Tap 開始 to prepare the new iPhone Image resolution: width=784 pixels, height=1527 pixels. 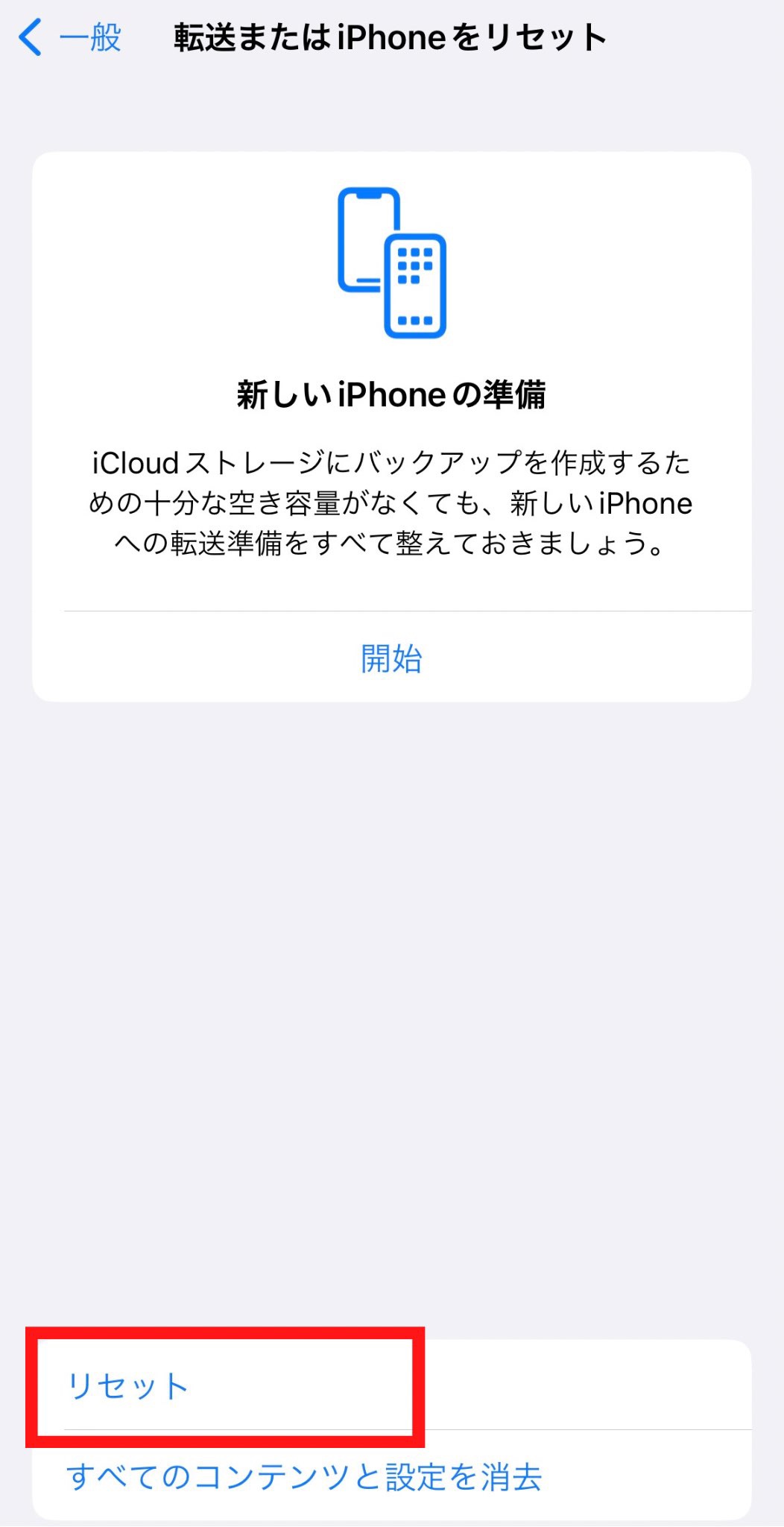tap(391, 658)
